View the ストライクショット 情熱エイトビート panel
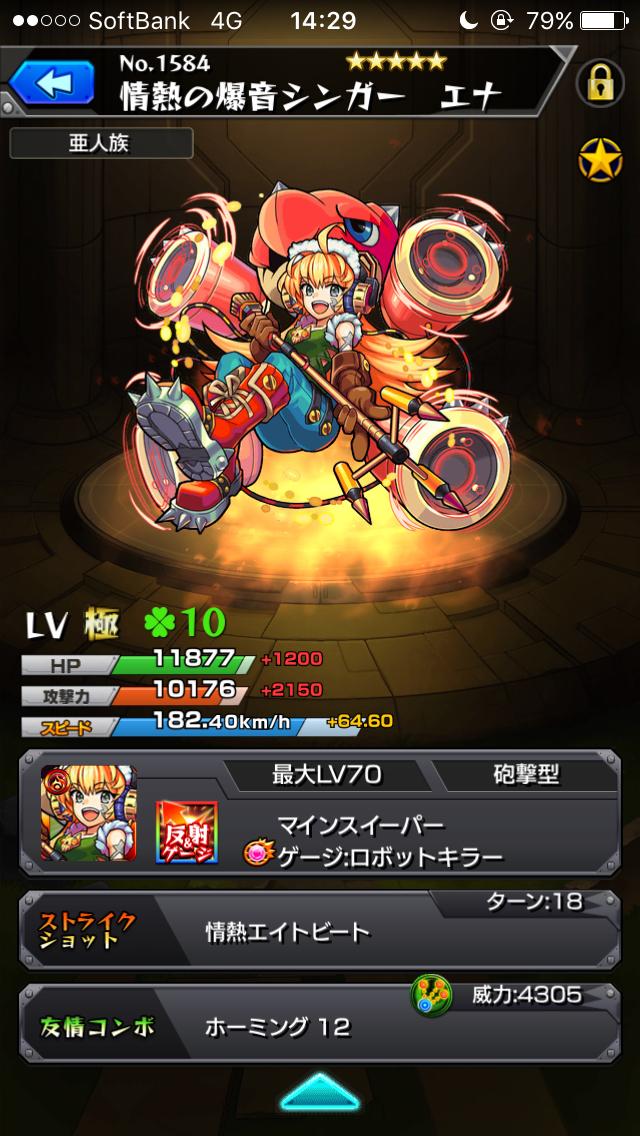Image resolution: width=640 pixels, height=1136 pixels. (x=320, y=928)
